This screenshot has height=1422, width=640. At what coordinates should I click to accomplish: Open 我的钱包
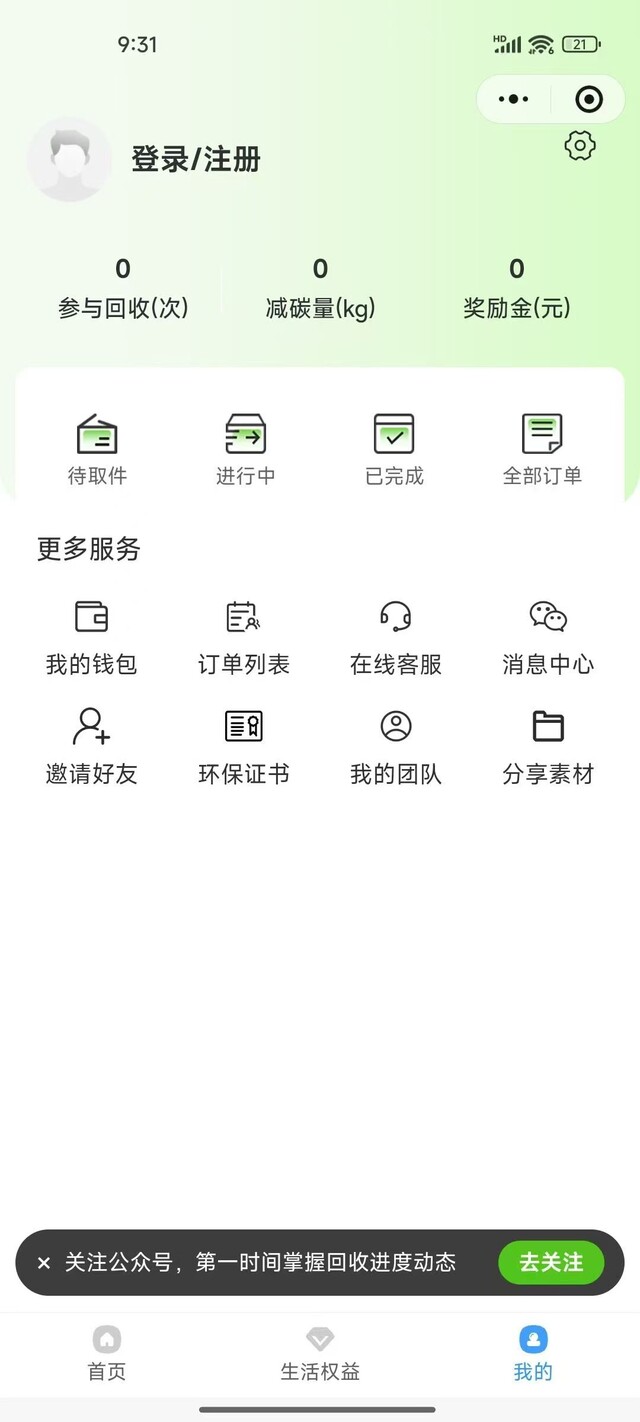coord(91,638)
